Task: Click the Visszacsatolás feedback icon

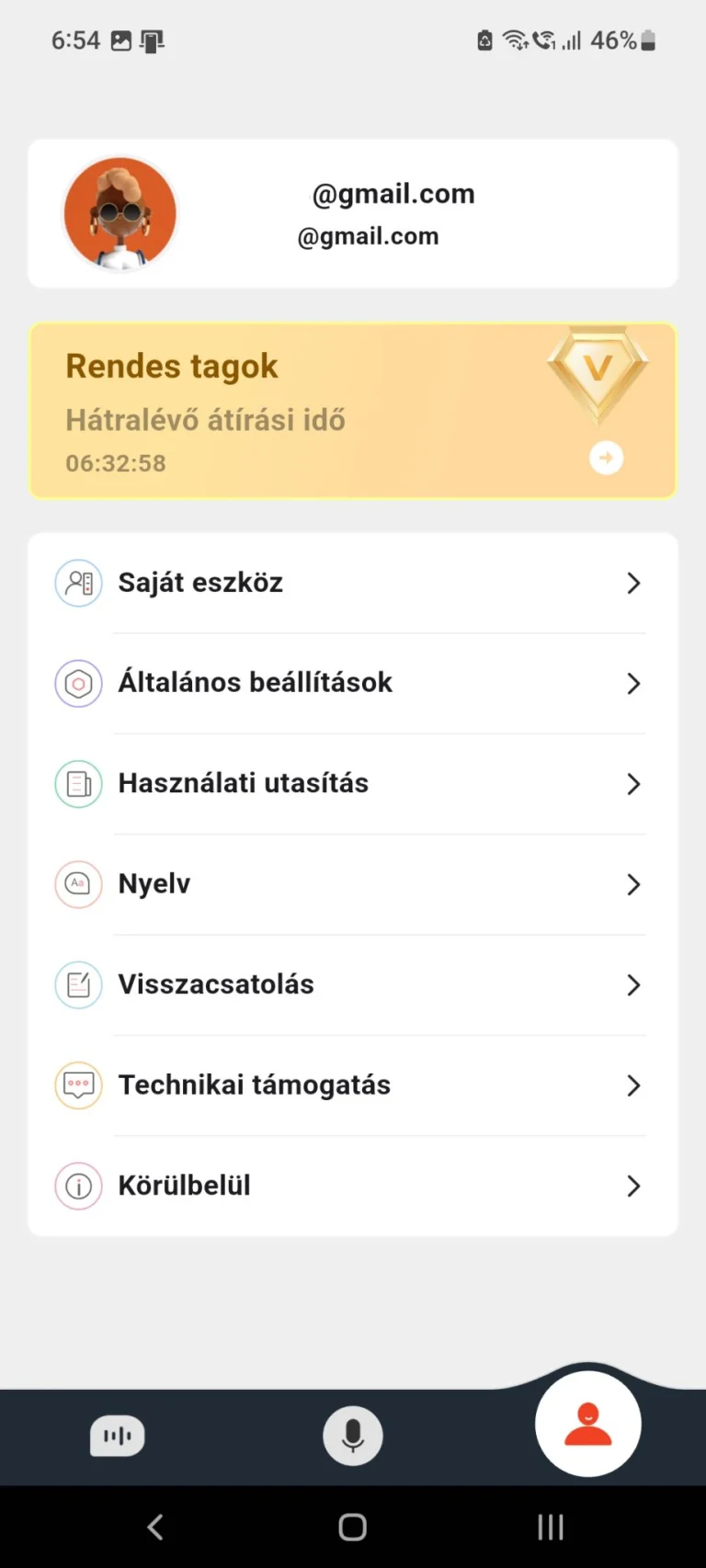Action: click(78, 984)
